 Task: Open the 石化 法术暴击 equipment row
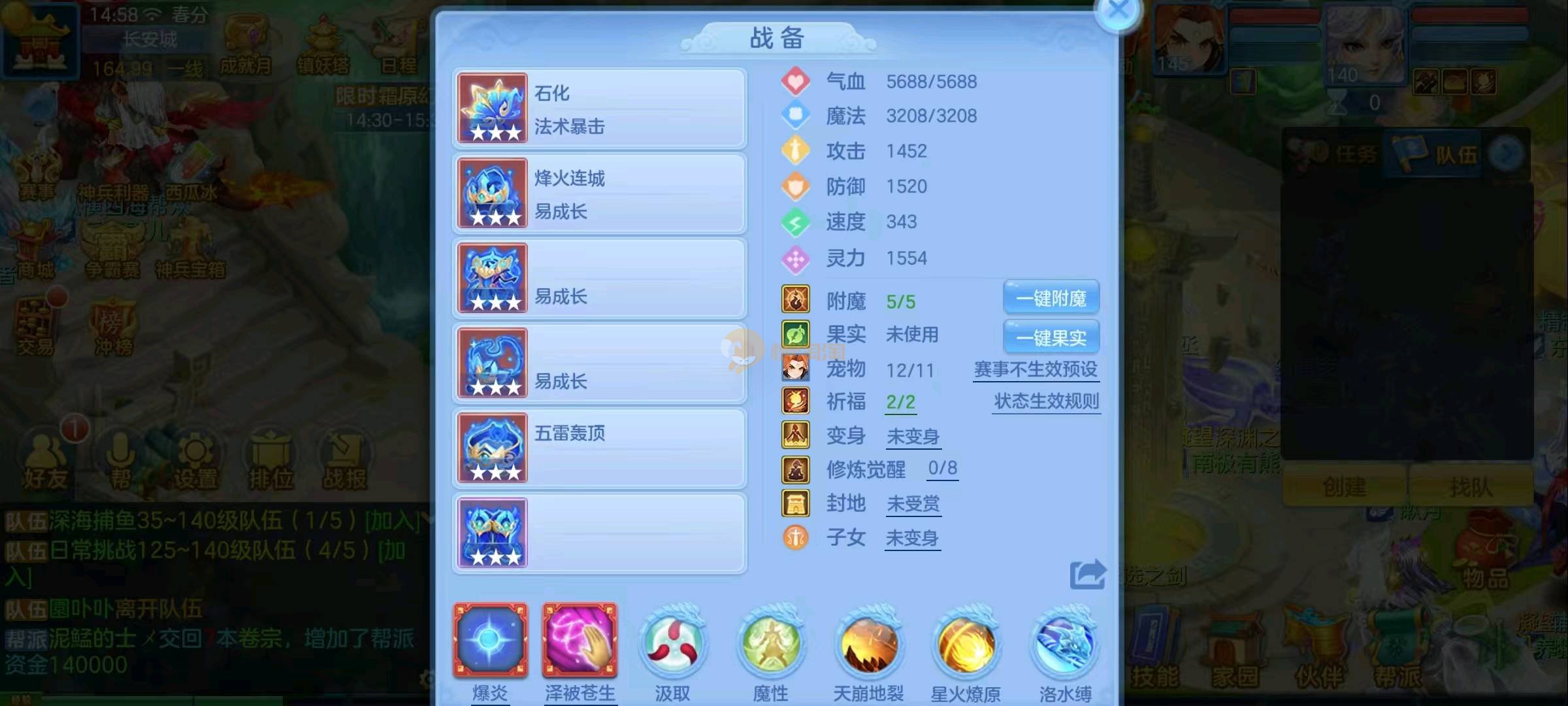pyautogui.click(x=600, y=108)
